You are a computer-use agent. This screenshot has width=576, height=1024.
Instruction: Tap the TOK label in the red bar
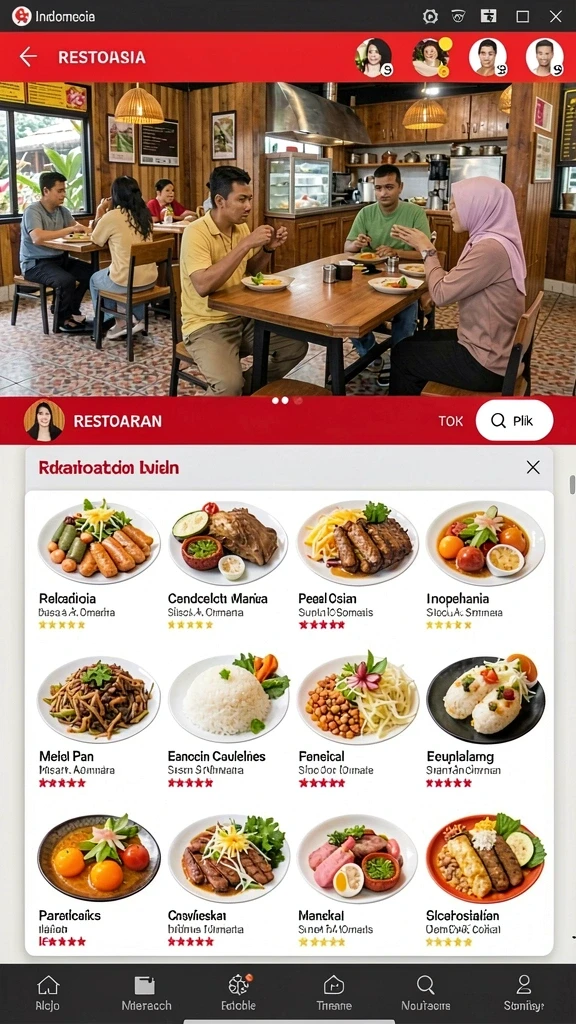click(x=451, y=421)
